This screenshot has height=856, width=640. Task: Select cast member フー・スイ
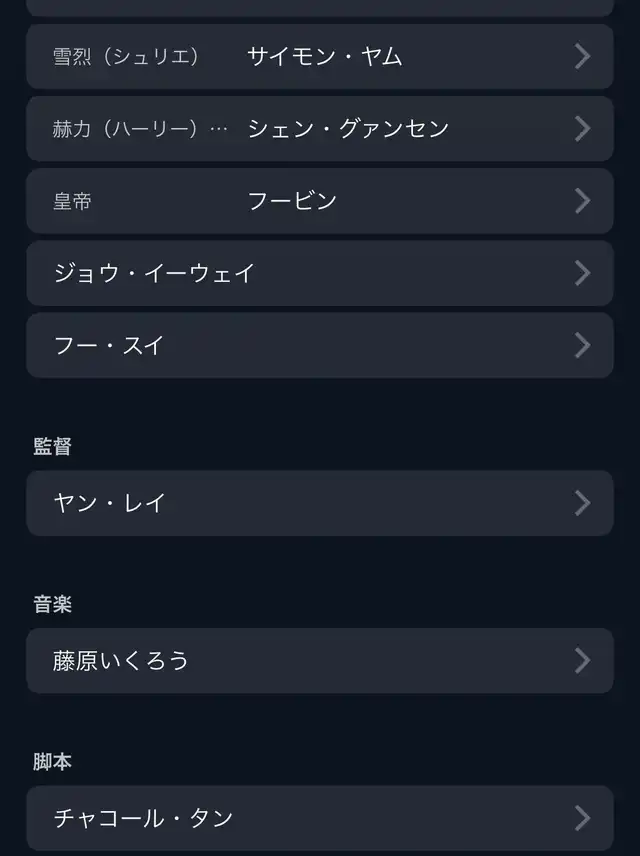(x=320, y=345)
